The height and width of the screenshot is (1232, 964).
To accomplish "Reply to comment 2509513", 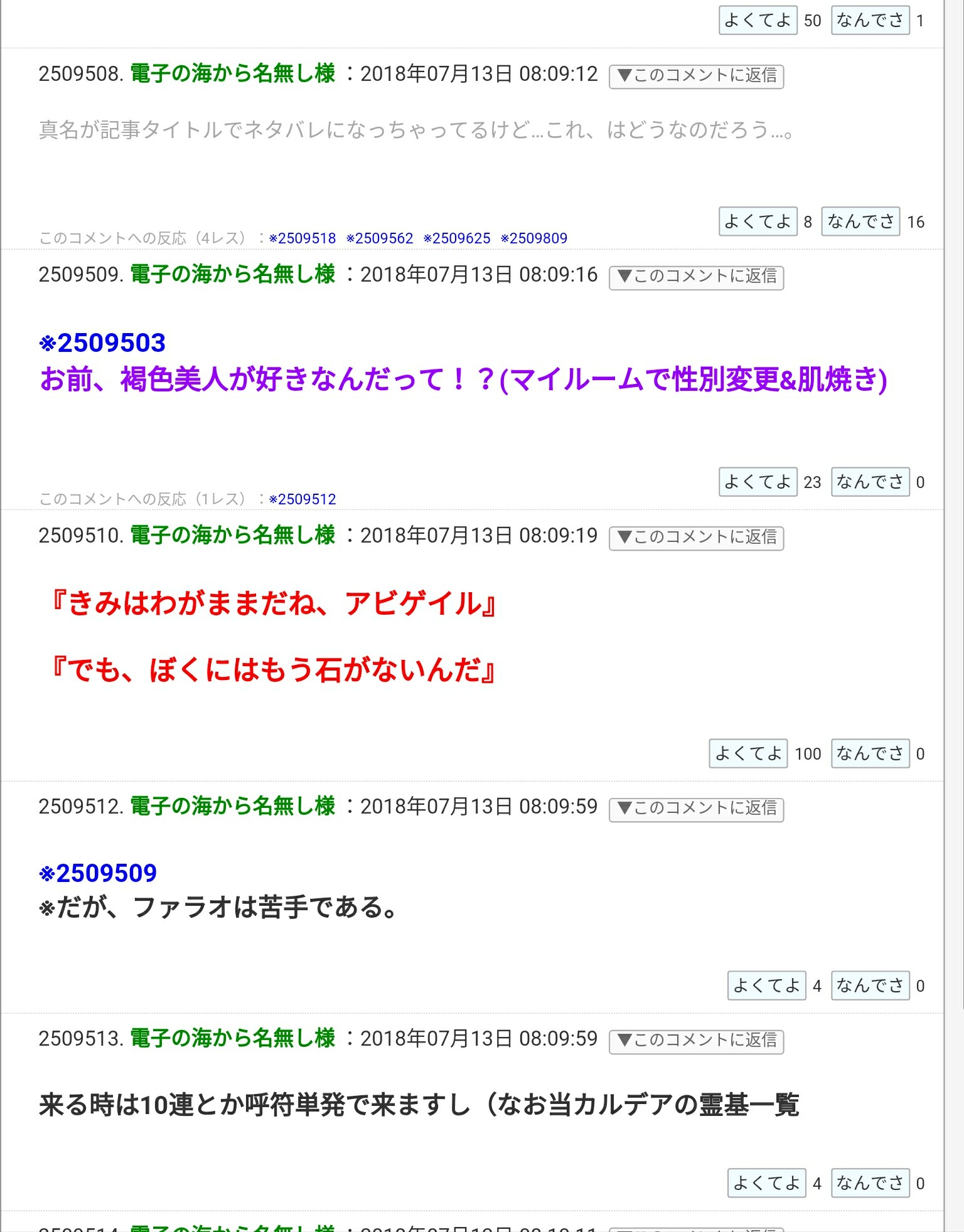I will tap(696, 1041).
